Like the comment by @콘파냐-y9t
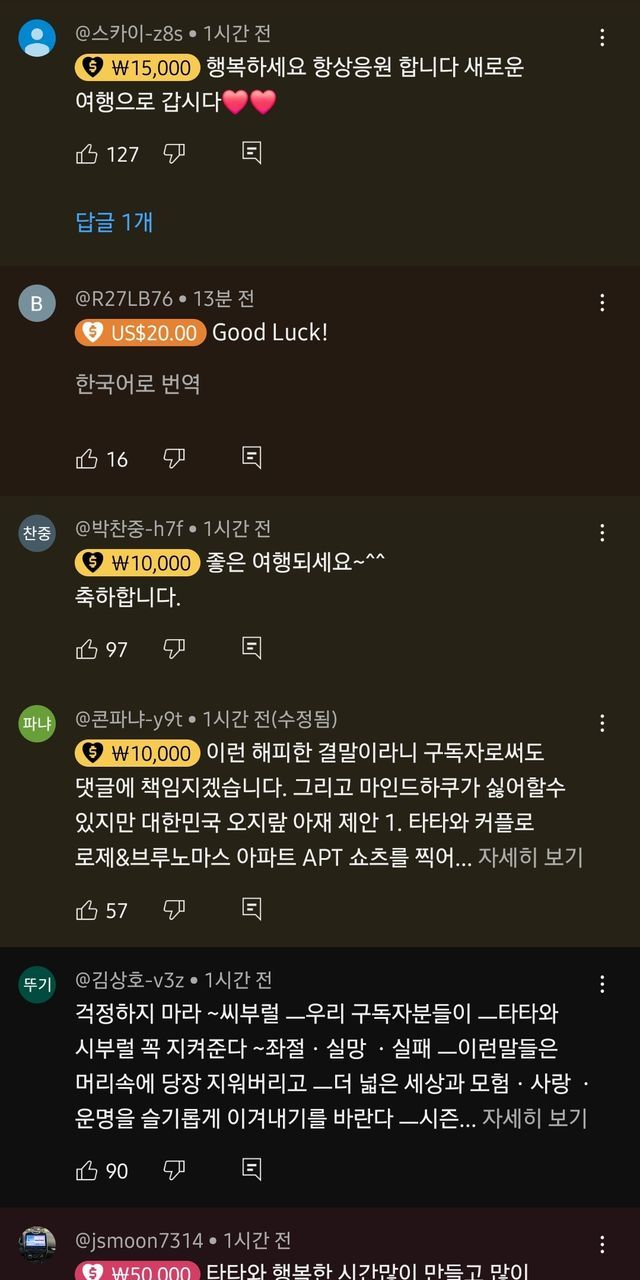 point(88,910)
